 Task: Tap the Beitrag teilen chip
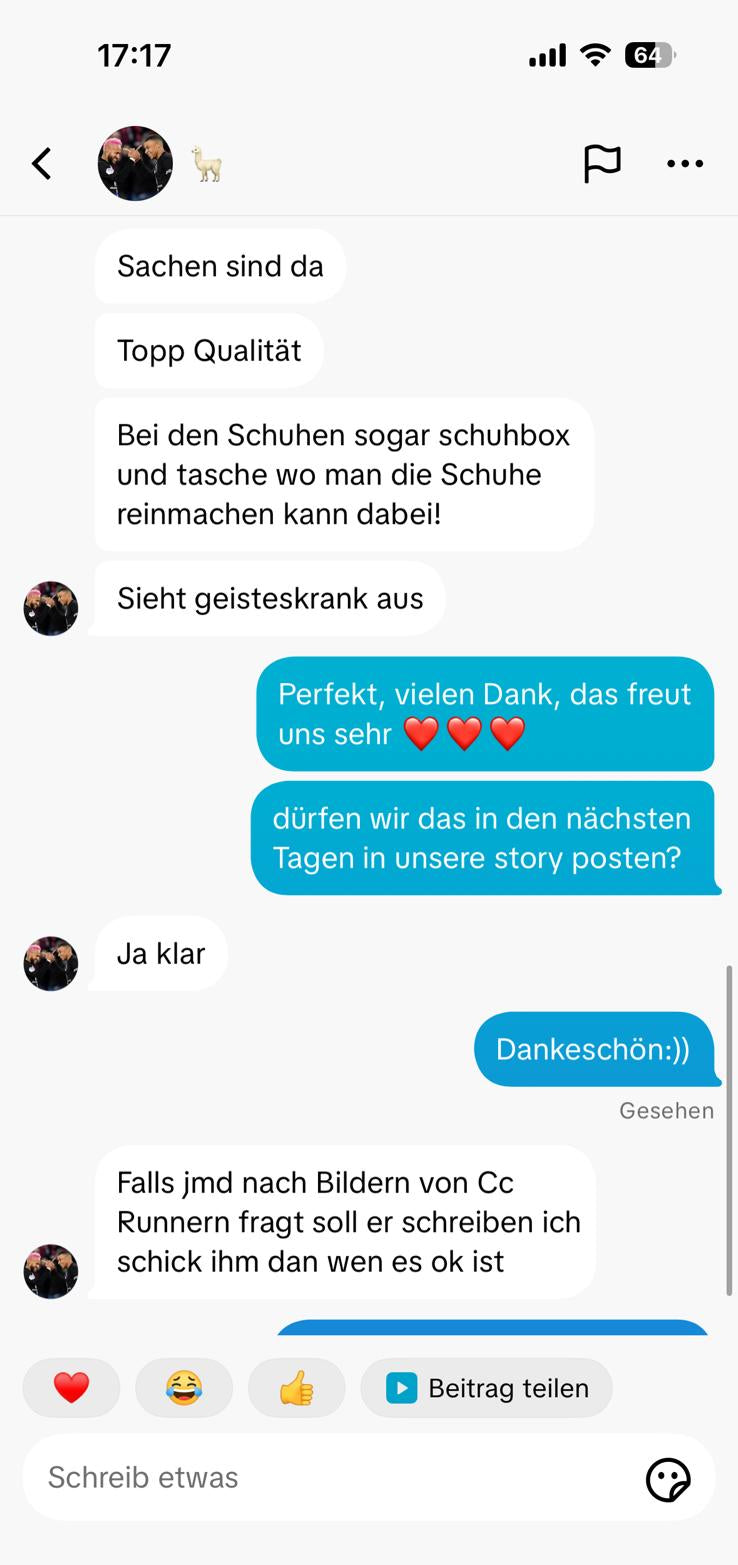pos(487,1388)
